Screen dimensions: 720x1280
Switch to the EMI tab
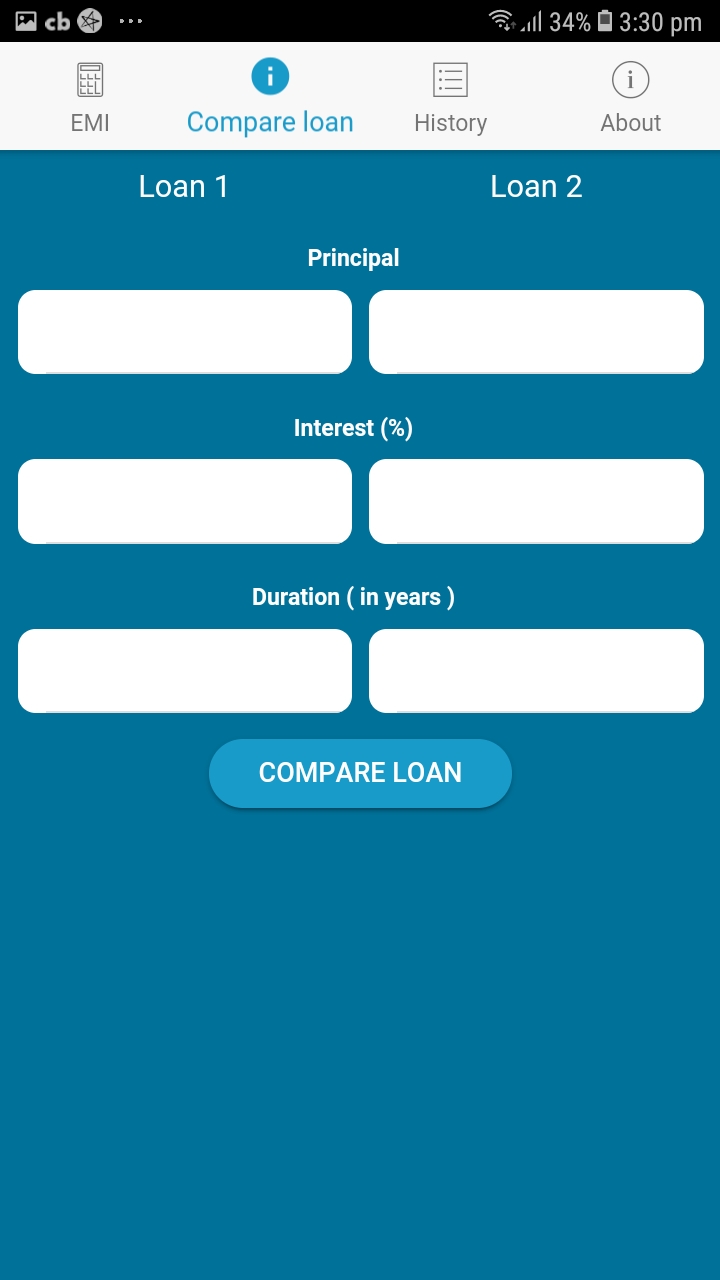[90, 95]
